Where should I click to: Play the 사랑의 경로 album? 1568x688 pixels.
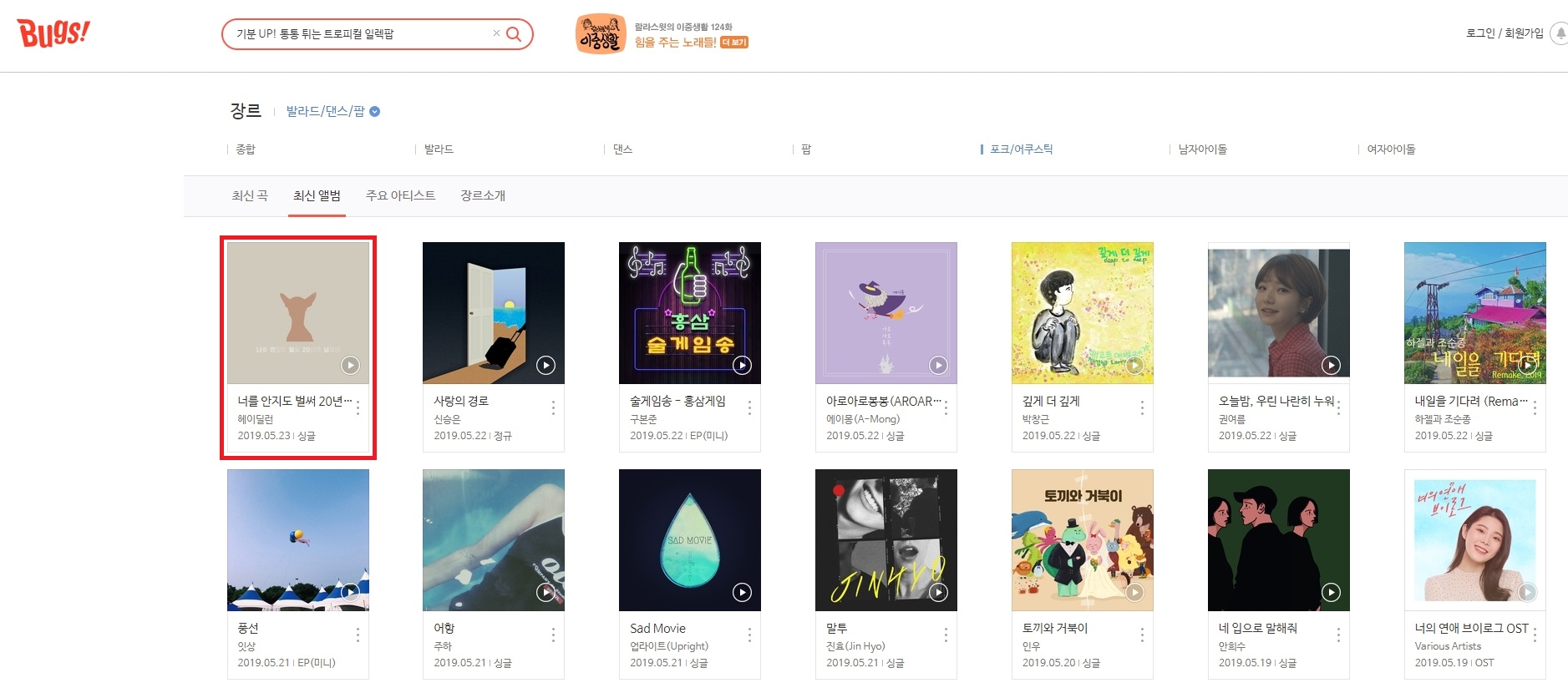tap(546, 365)
